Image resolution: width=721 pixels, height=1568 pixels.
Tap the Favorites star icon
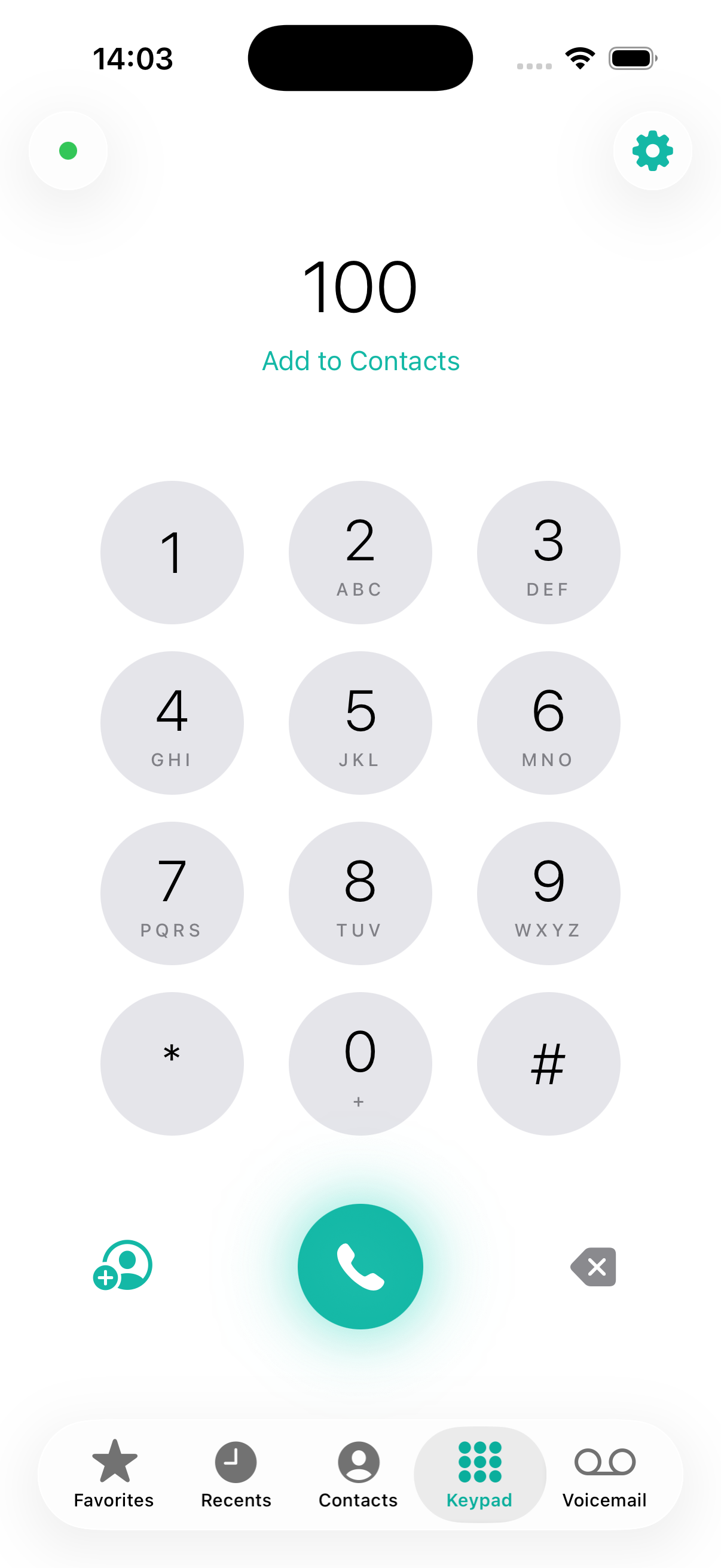(114, 1462)
